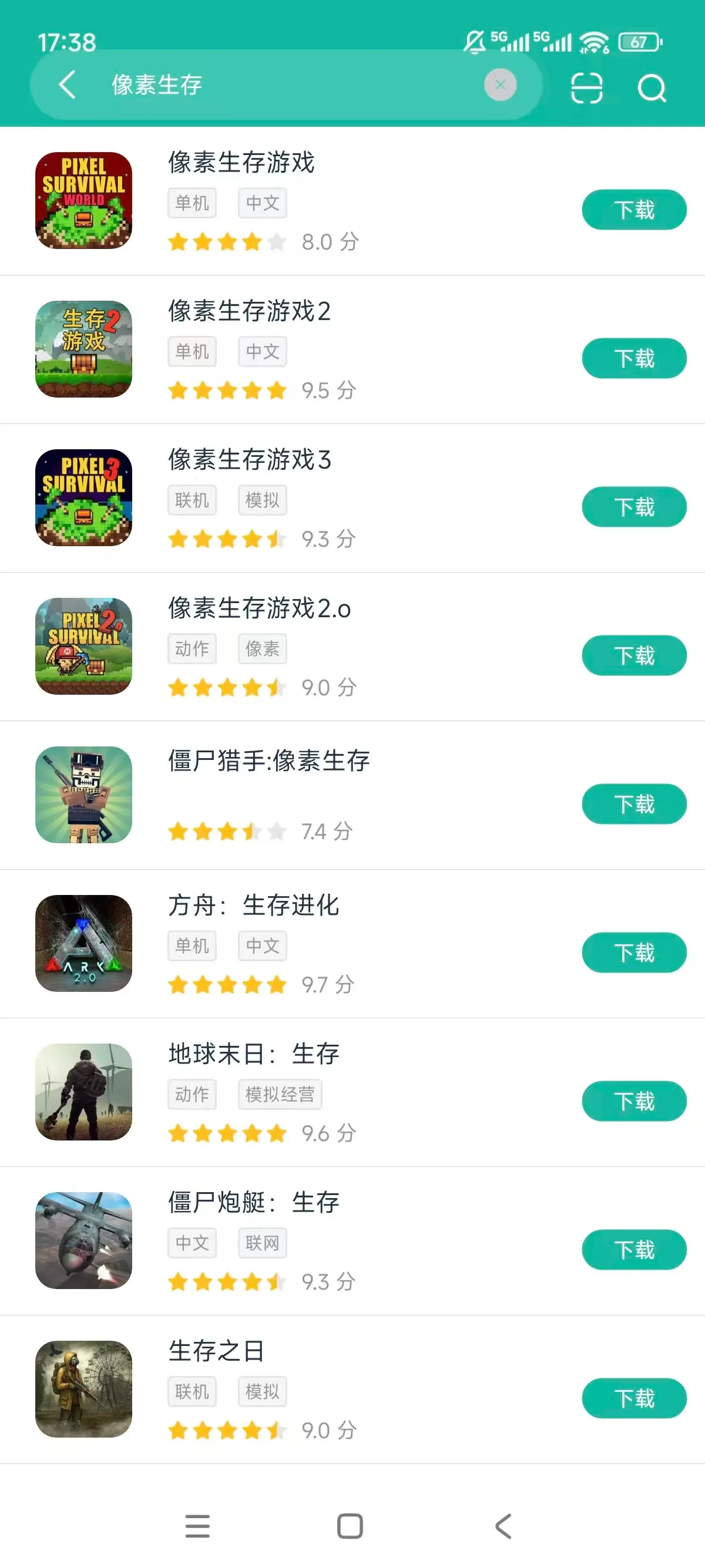Tap the 下载 button for 生存之日
Viewport: 705px width, 1568px height.
[x=633, y=1398]
